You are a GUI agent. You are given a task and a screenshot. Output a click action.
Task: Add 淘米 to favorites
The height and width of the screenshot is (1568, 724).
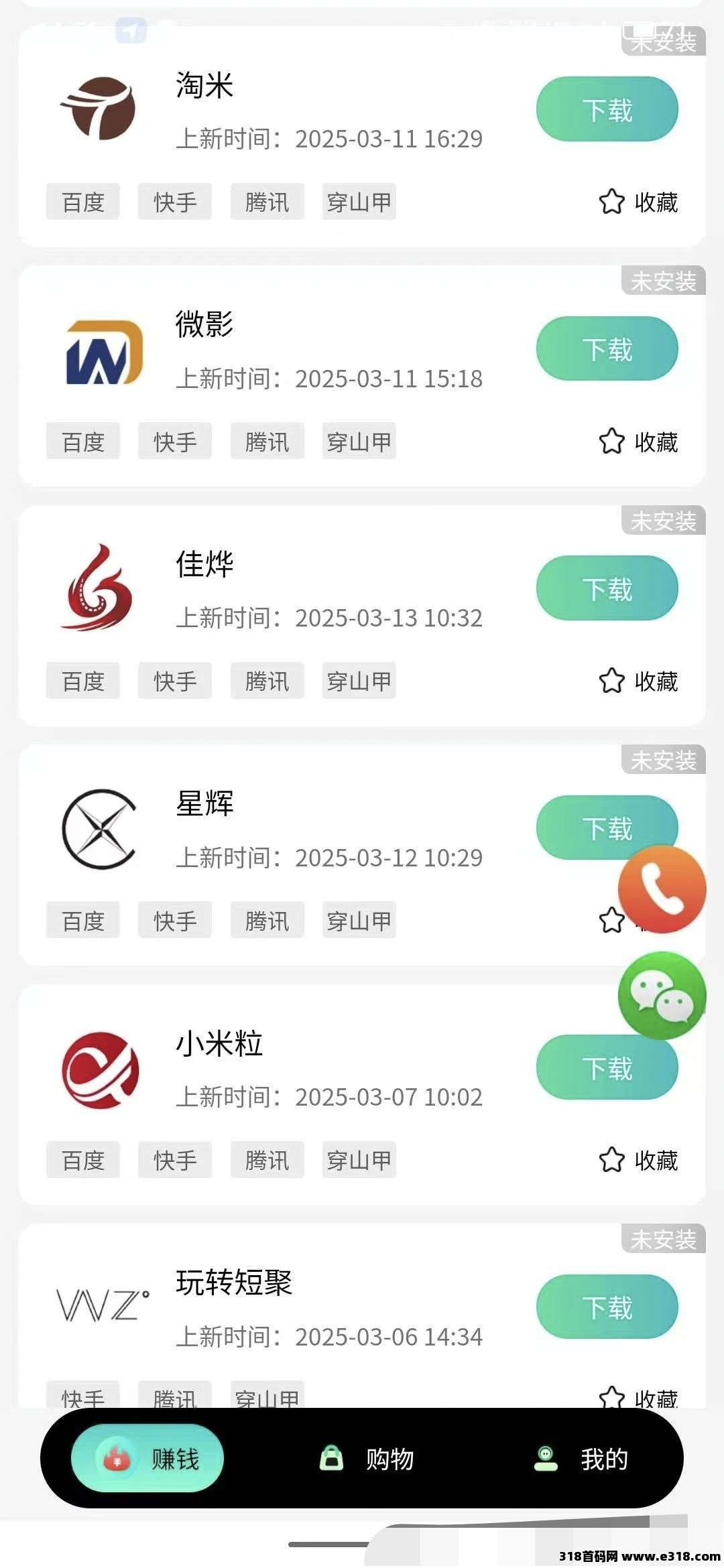click(638, 202)
